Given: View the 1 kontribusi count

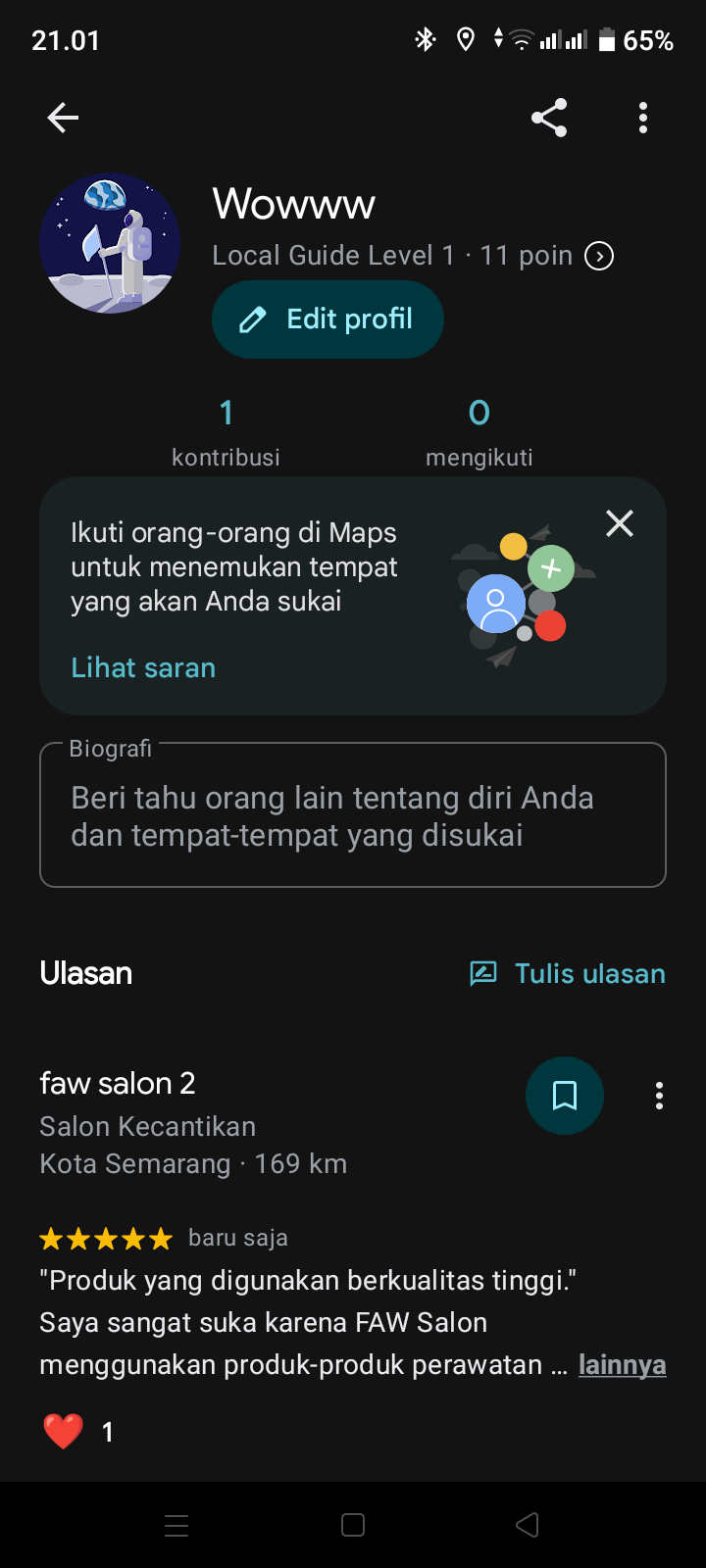Looking at the screenshot, I should tap(227, 431).
